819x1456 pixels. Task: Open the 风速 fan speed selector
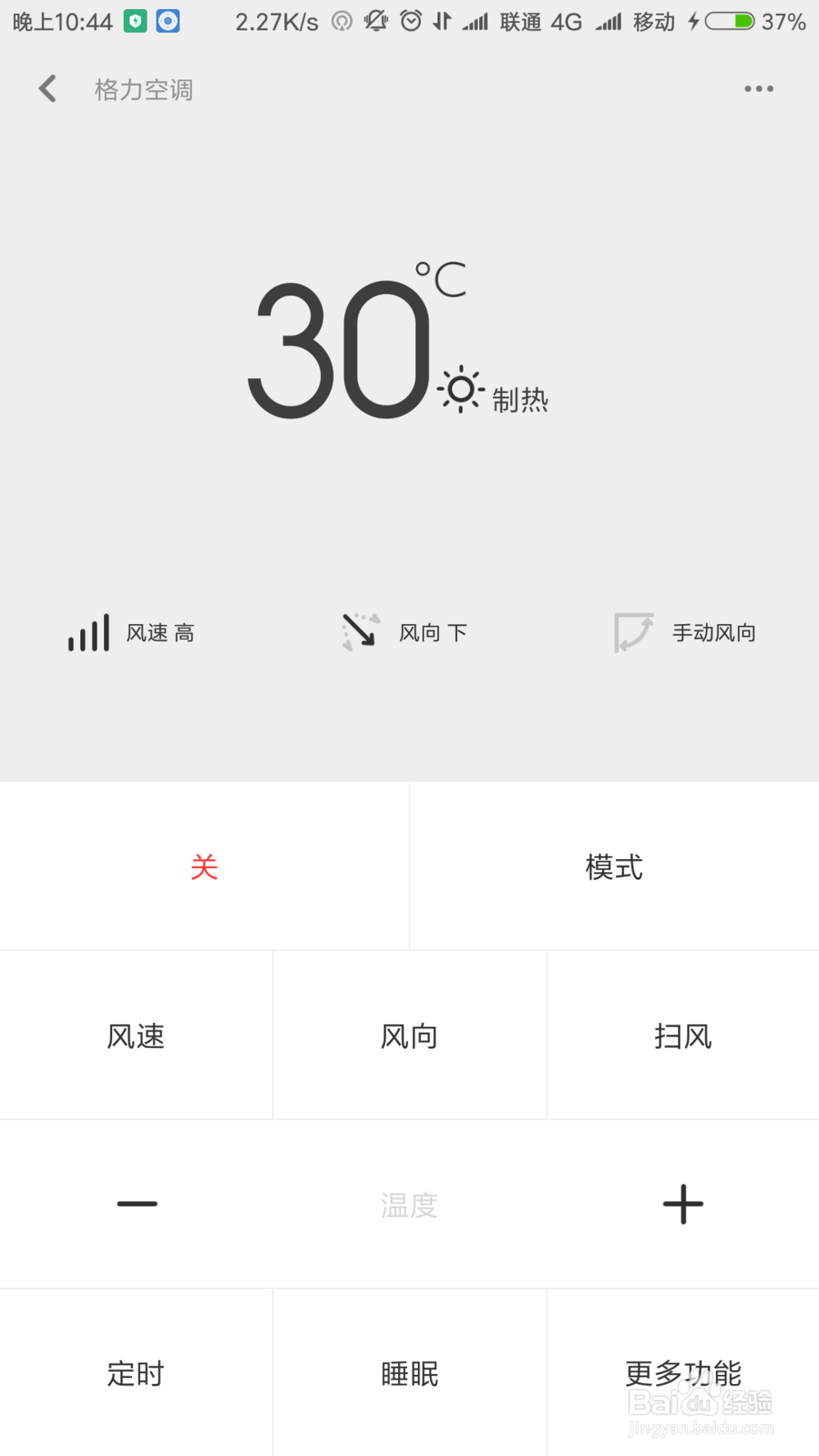tap(135, 1035)
